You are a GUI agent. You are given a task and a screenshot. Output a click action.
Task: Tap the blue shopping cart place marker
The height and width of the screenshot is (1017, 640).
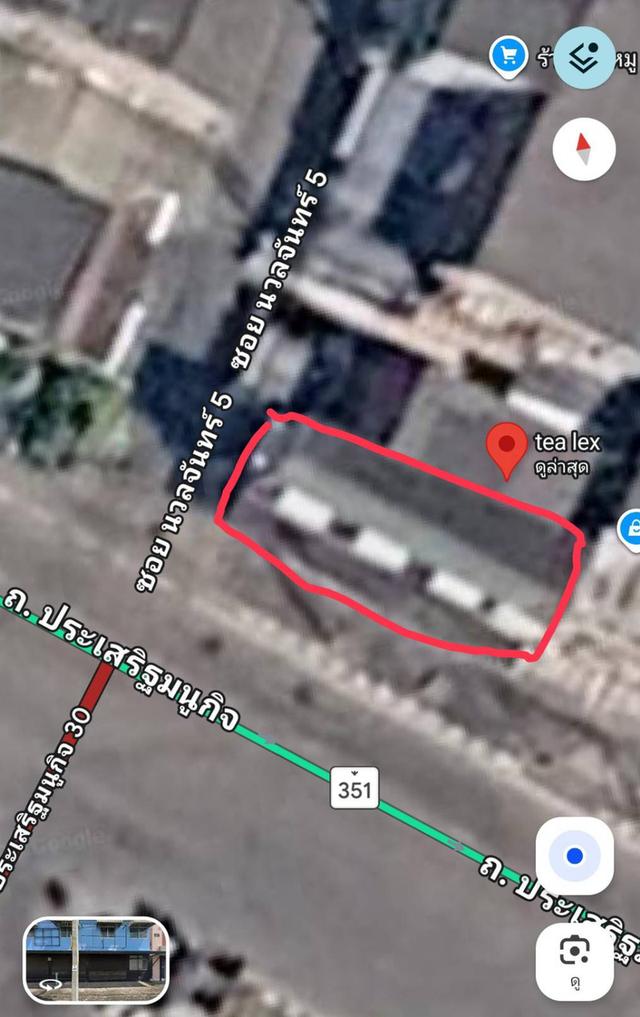(x=508, y=55)
